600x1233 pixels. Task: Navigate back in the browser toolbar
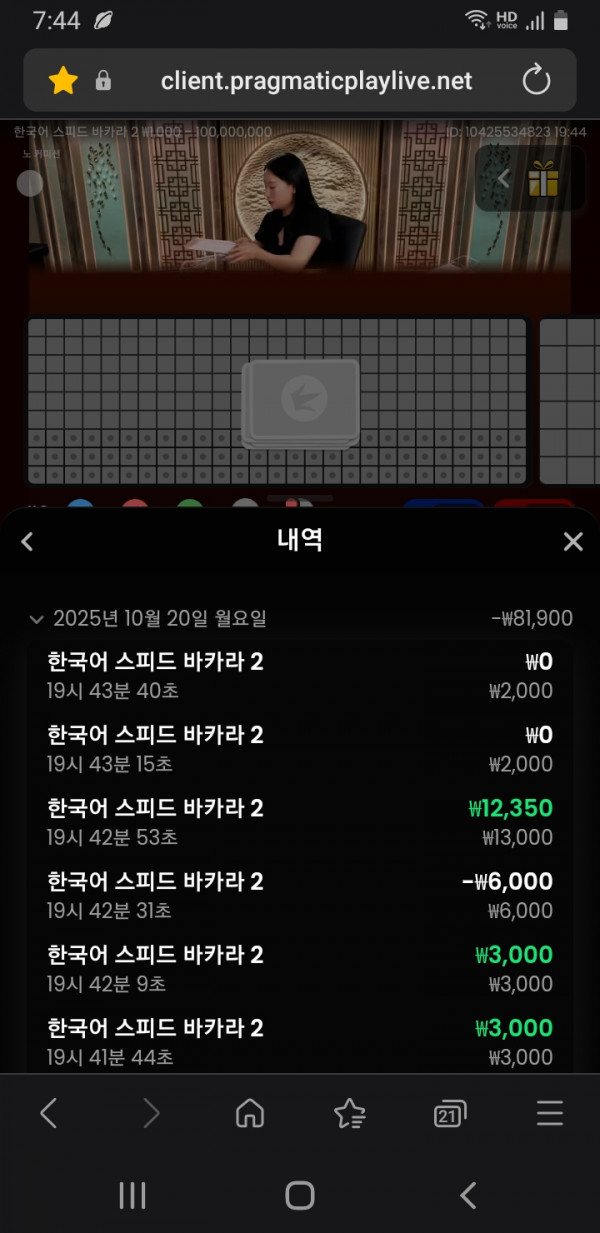click(x=49, y=1113)
